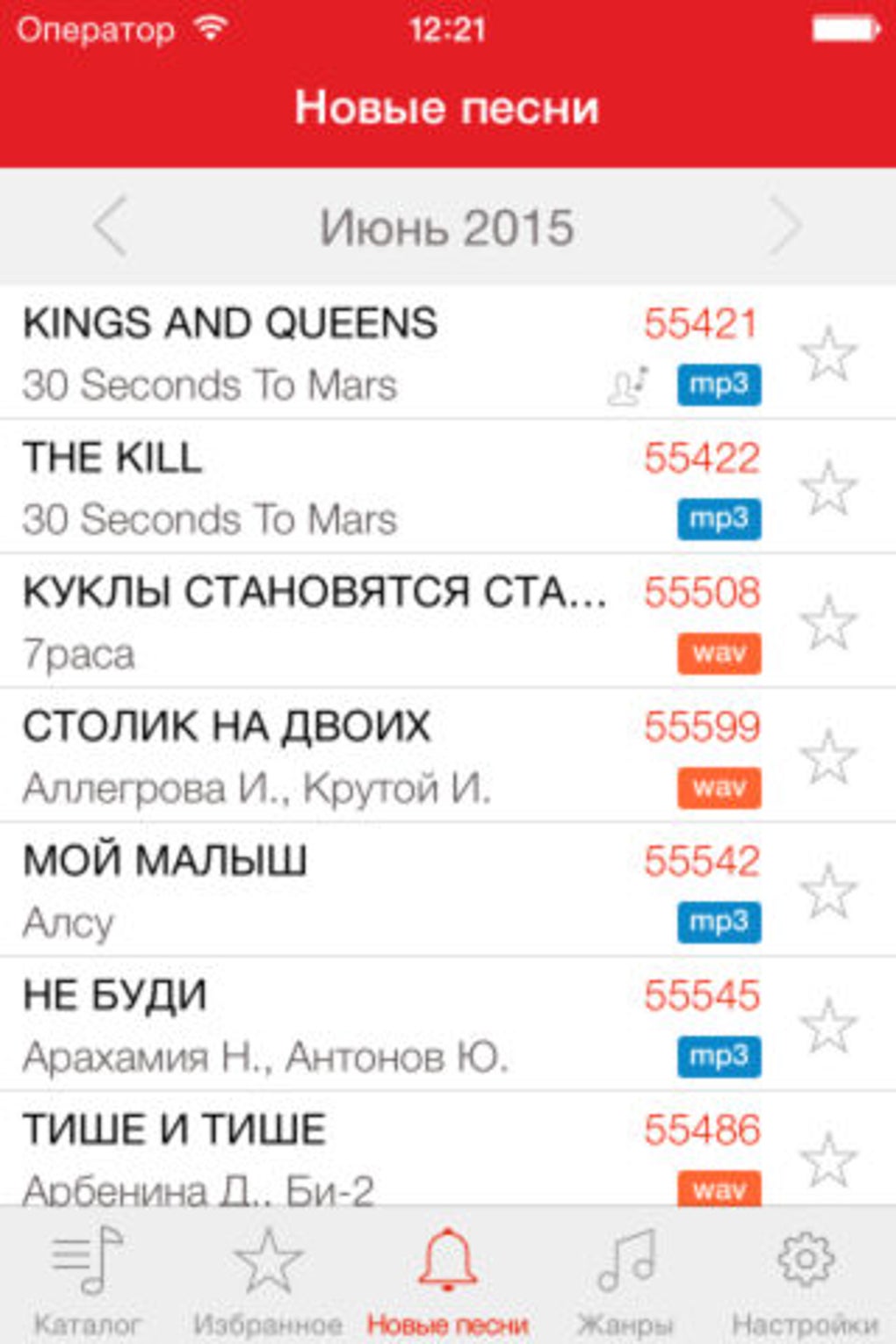The height and width of the screenshot is (1344, 896).
Task: Go to the next month
Action: click(784, 227)
